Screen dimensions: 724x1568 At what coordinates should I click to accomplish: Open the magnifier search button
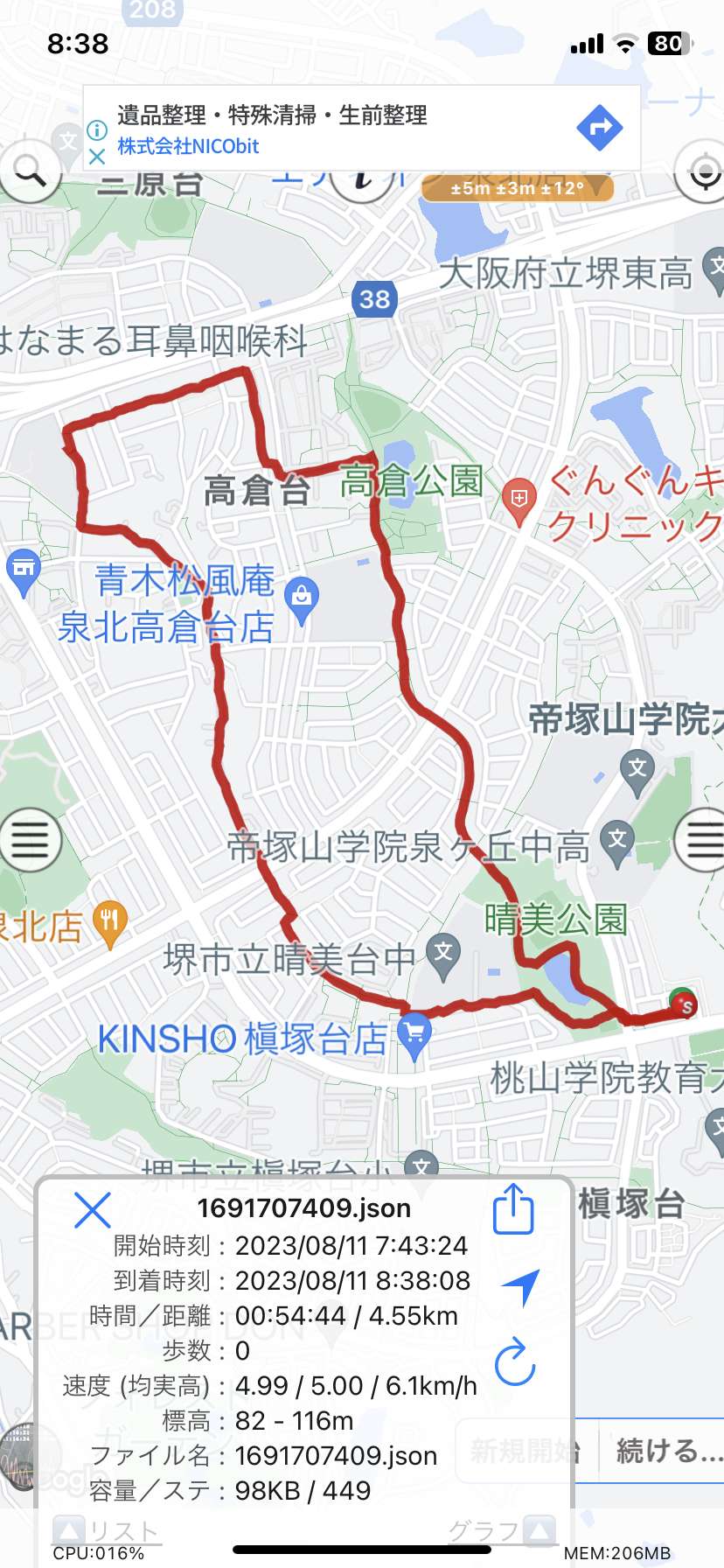pyautogui.click(x=30, y=171)
